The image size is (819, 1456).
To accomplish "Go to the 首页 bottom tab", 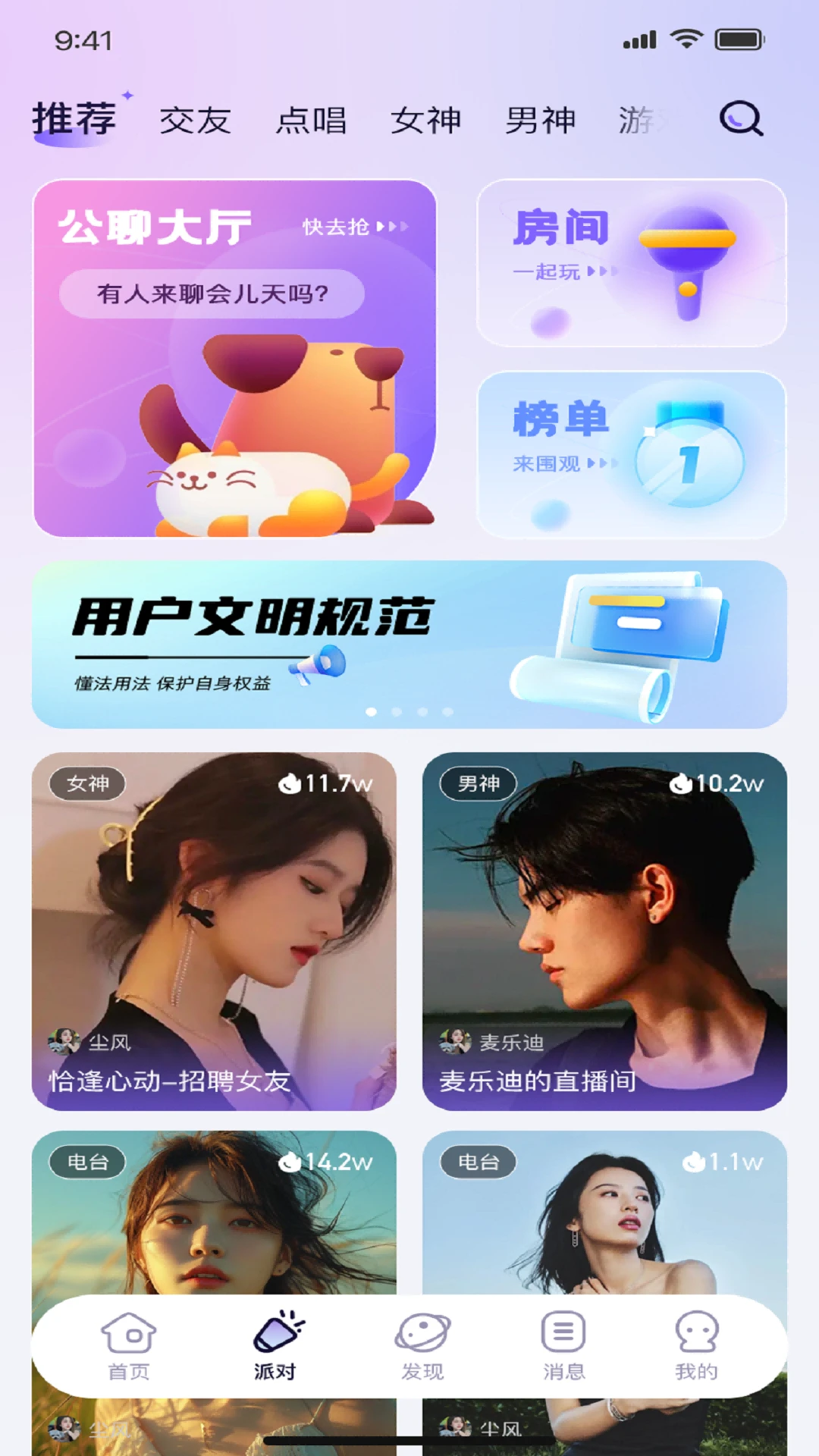I will pyautogui.click(x=129, y=1346).
